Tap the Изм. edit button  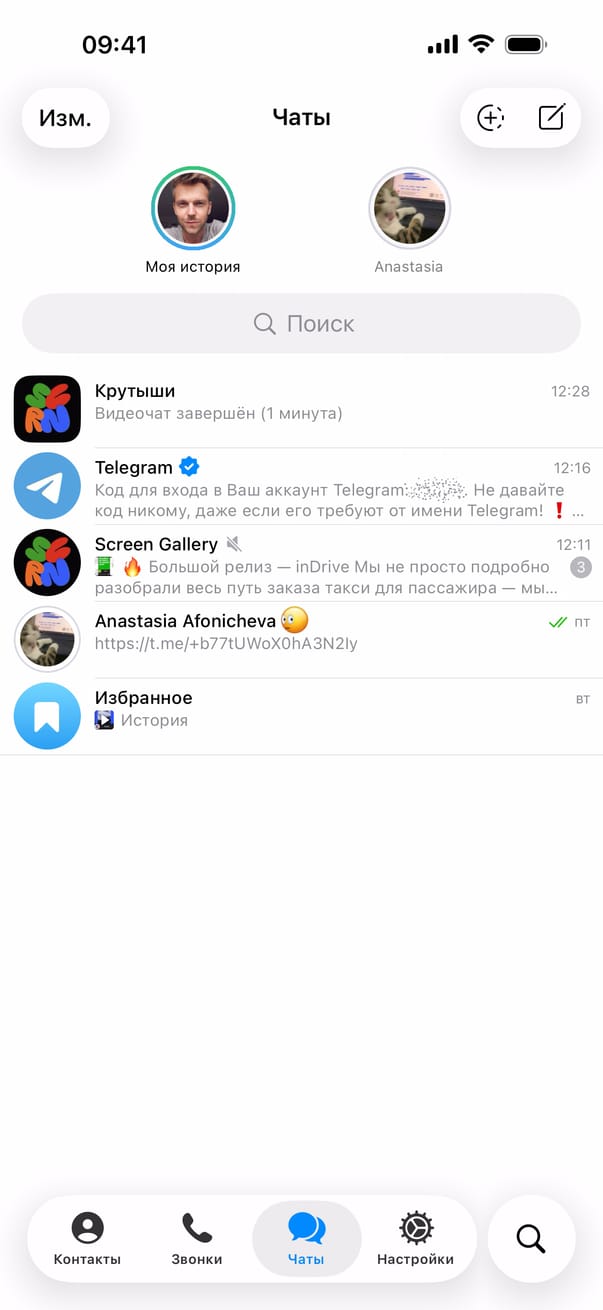click(65, 118)
